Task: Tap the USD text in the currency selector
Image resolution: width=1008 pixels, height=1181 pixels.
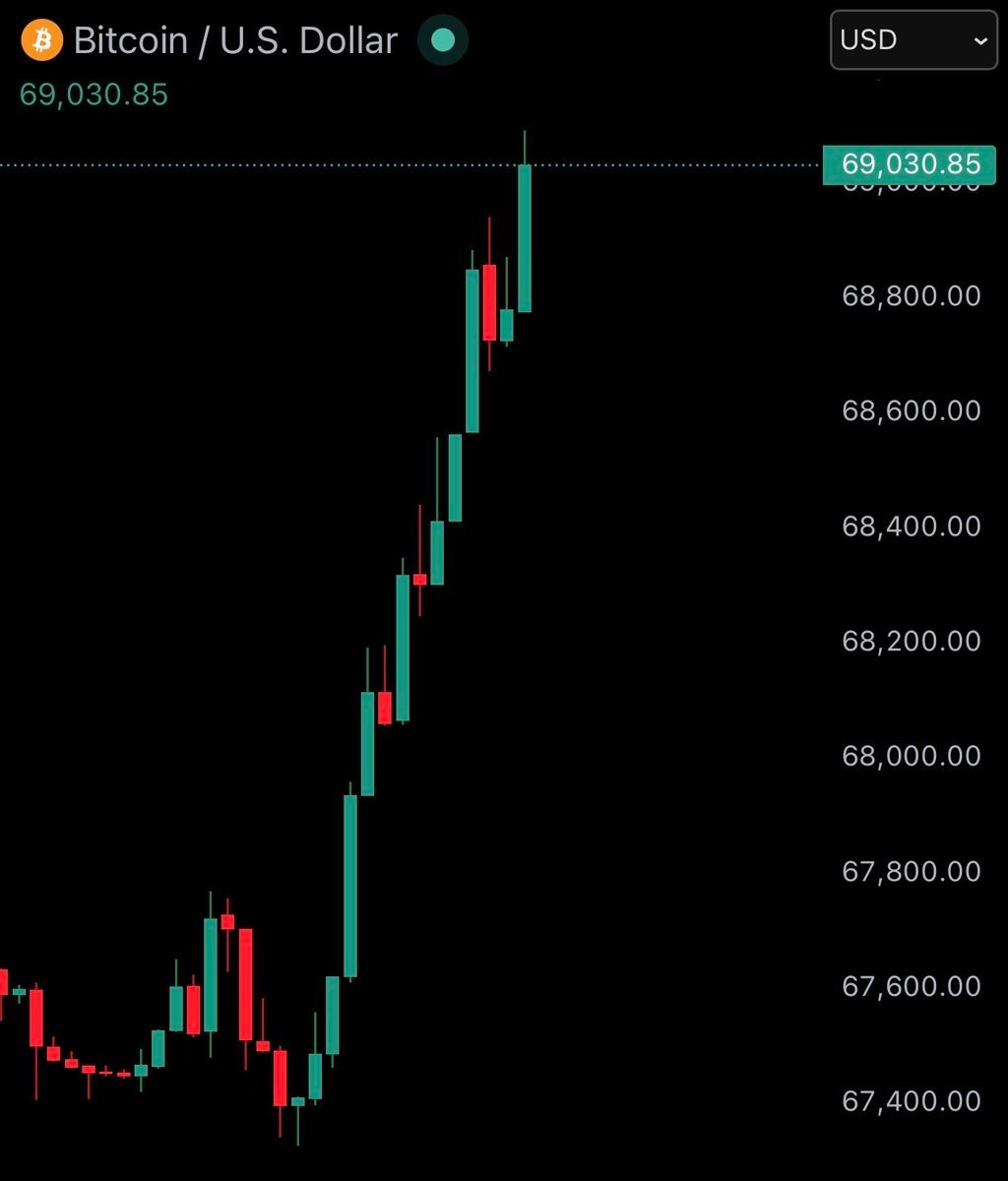Action: pyautogui.click(x=866, y=40)
